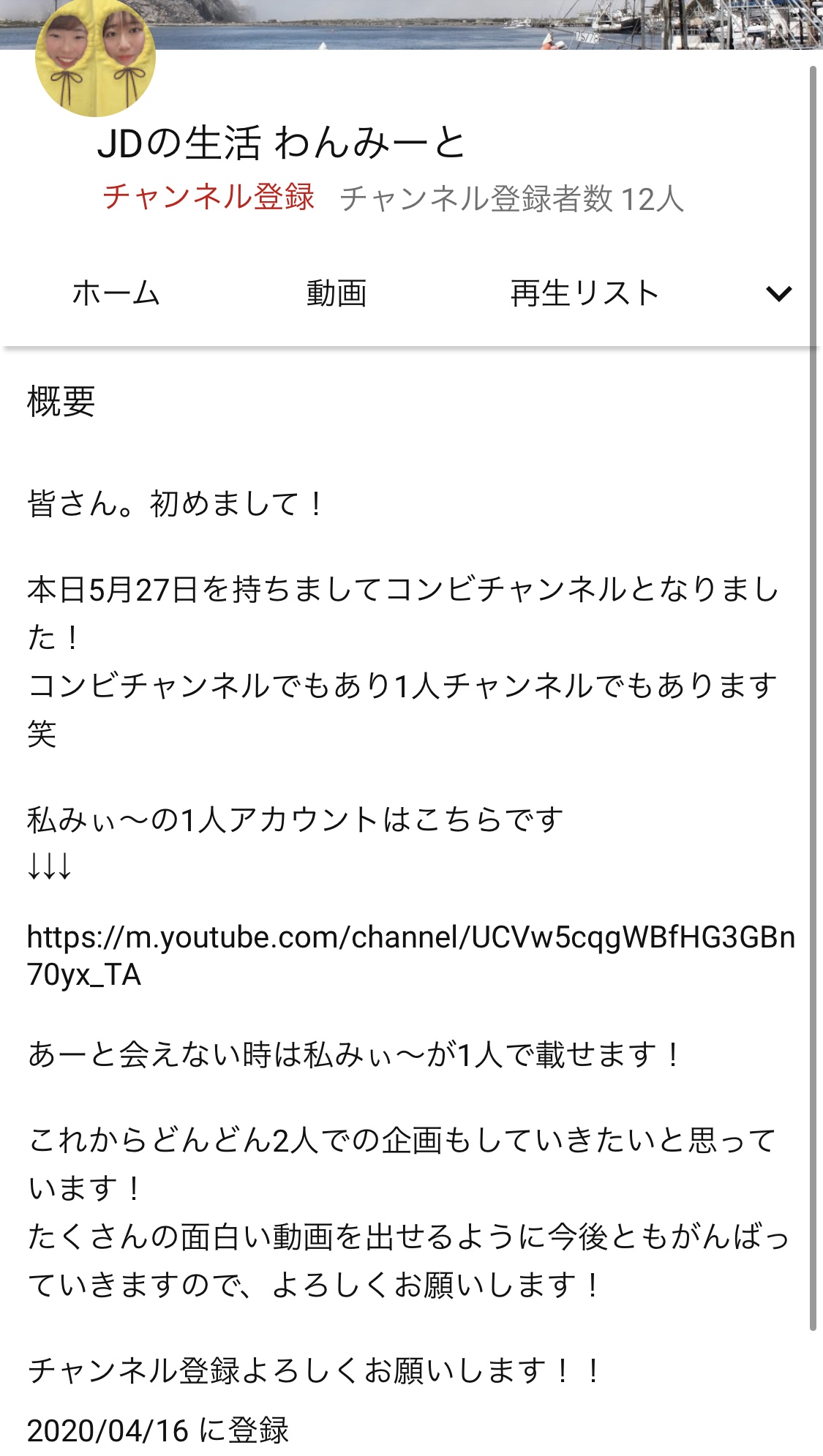Switch to the ホーム tab
The image size is (823, 1456).
116,293
